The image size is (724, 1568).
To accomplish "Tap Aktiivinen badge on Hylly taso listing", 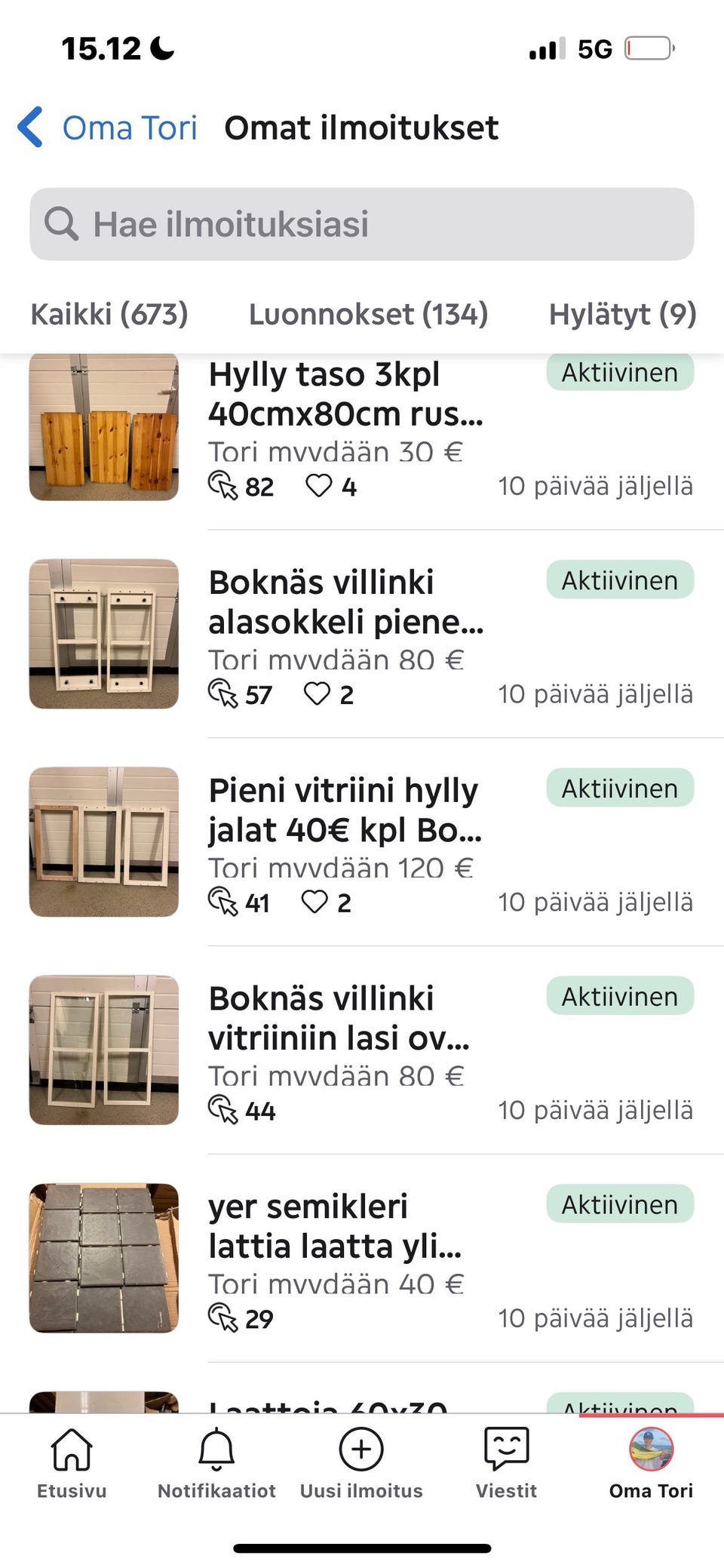I will [x=620, y=372].
